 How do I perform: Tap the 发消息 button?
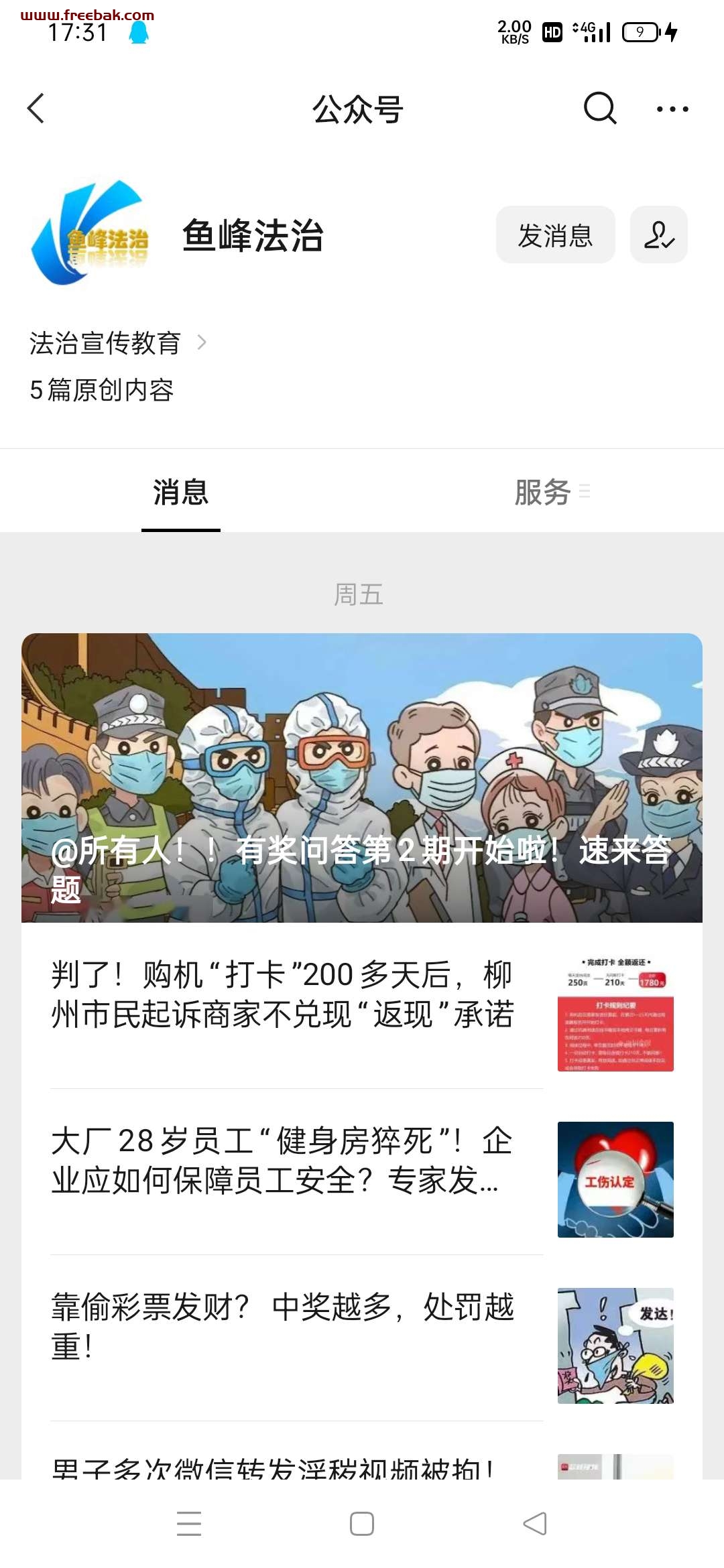tap(555, 235)
